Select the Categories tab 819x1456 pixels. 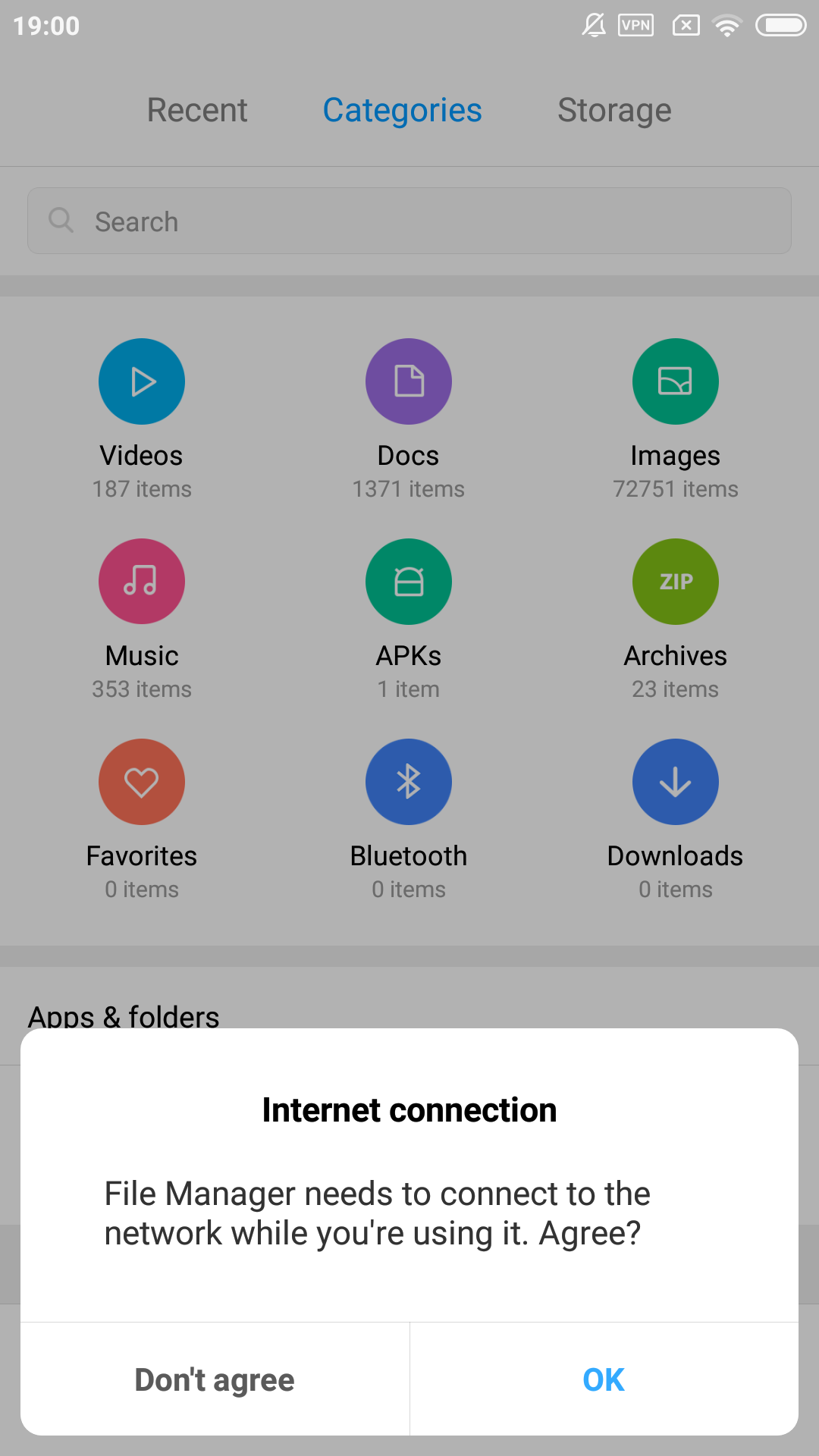coord(402,111)
